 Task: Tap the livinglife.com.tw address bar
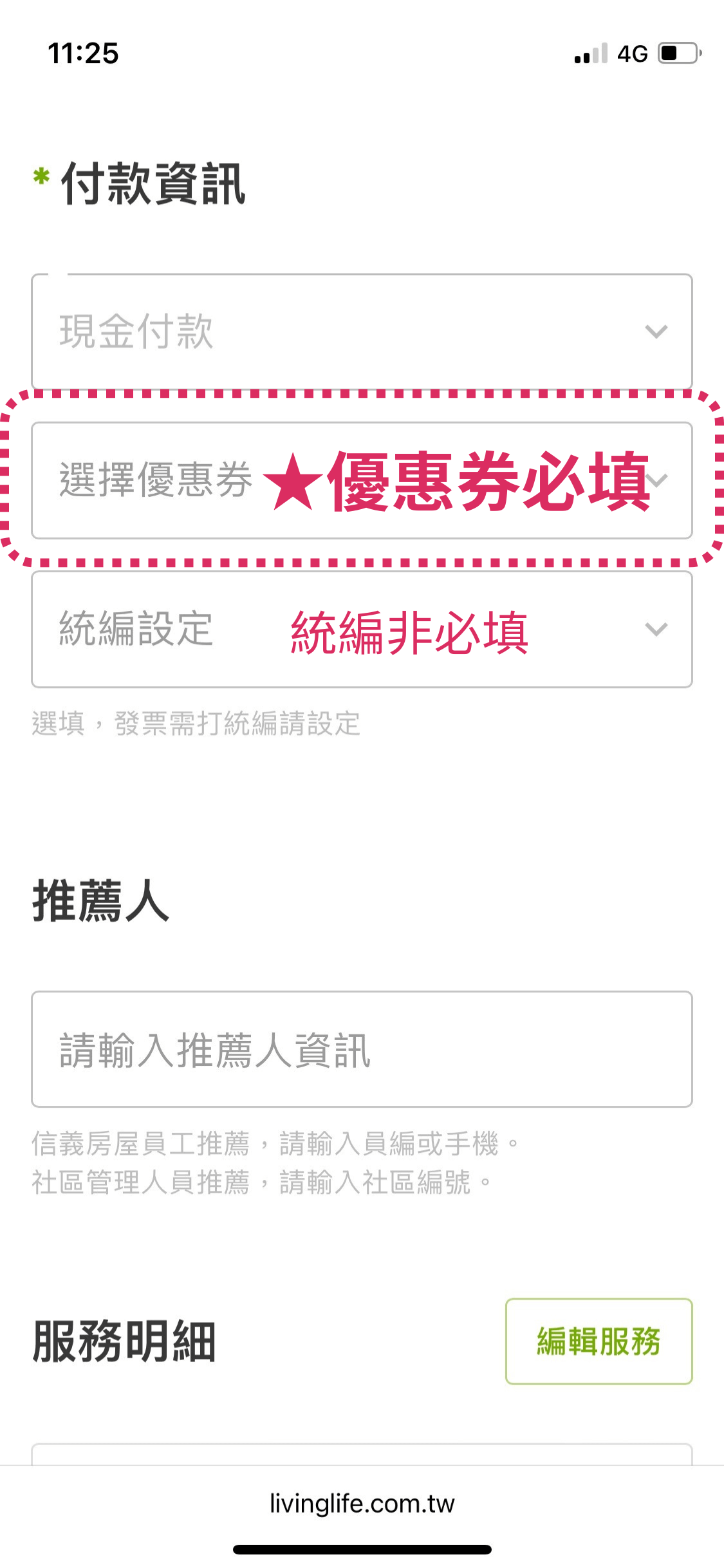click(x=362, y=1504)
